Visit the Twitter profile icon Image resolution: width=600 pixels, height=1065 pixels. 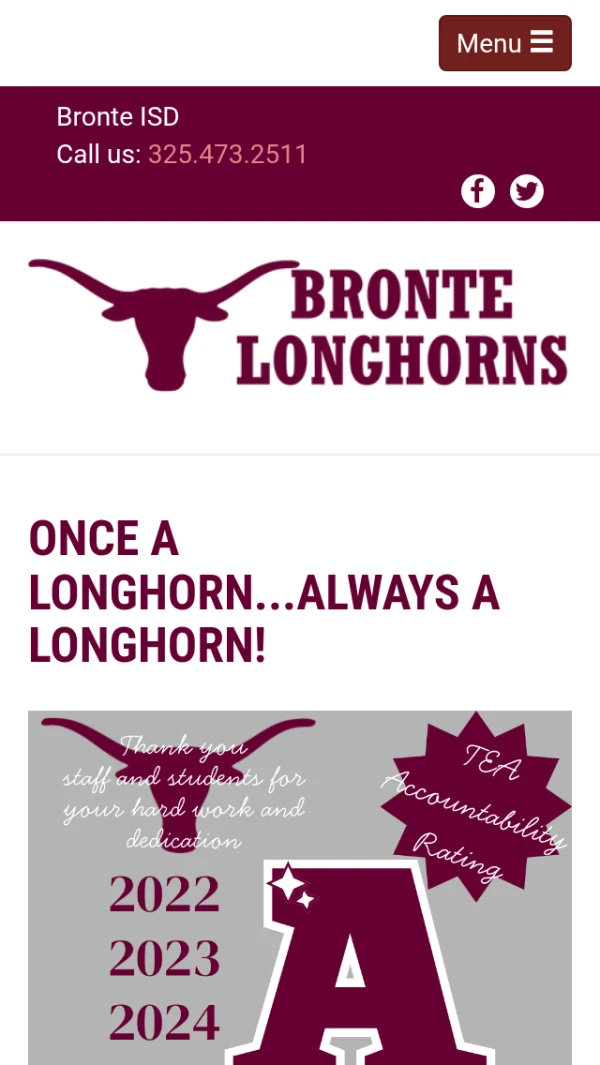tap(527, 190)
